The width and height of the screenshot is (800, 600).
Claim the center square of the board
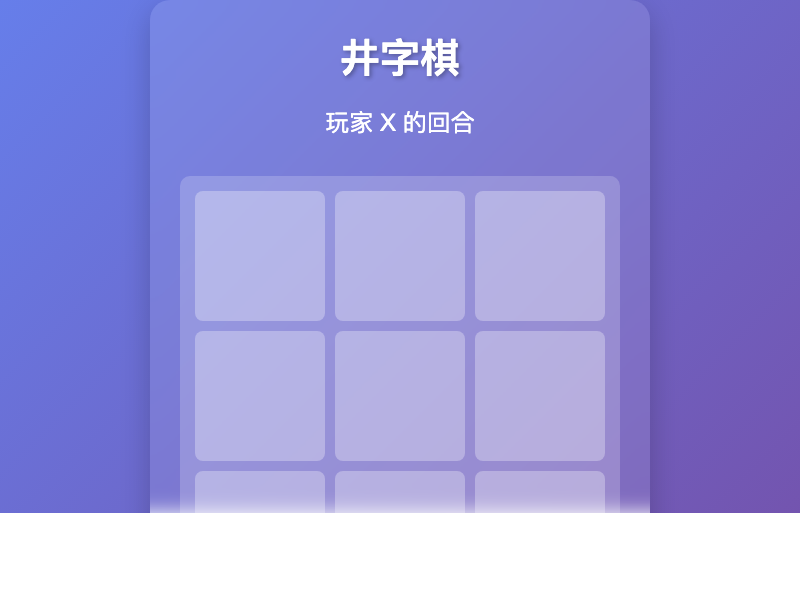[400, 396]
